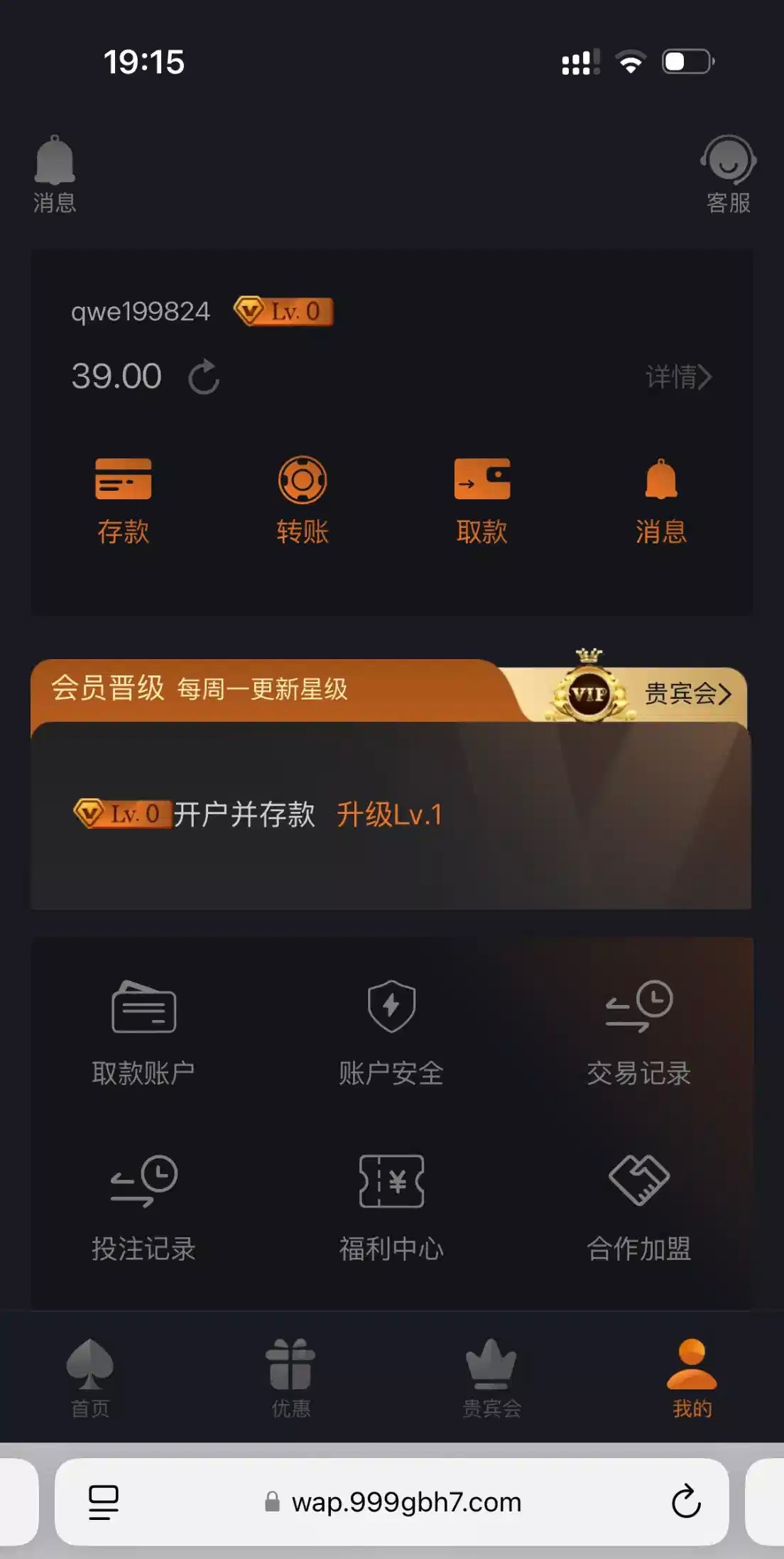784x1559 pixels.
Task: Open the 消息 bell at top left
Action: point(54,173)
